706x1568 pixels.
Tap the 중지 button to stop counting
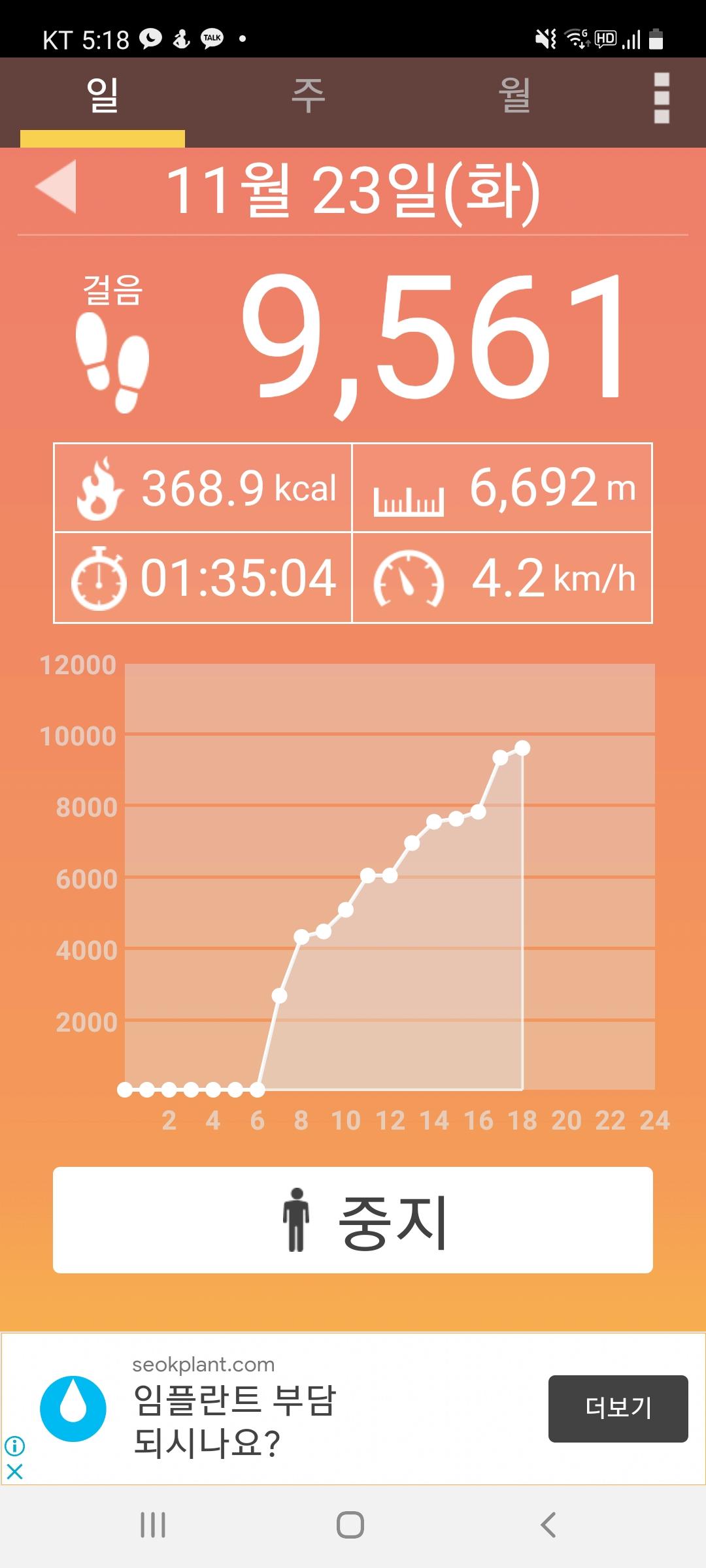[x=353, y=1220]
